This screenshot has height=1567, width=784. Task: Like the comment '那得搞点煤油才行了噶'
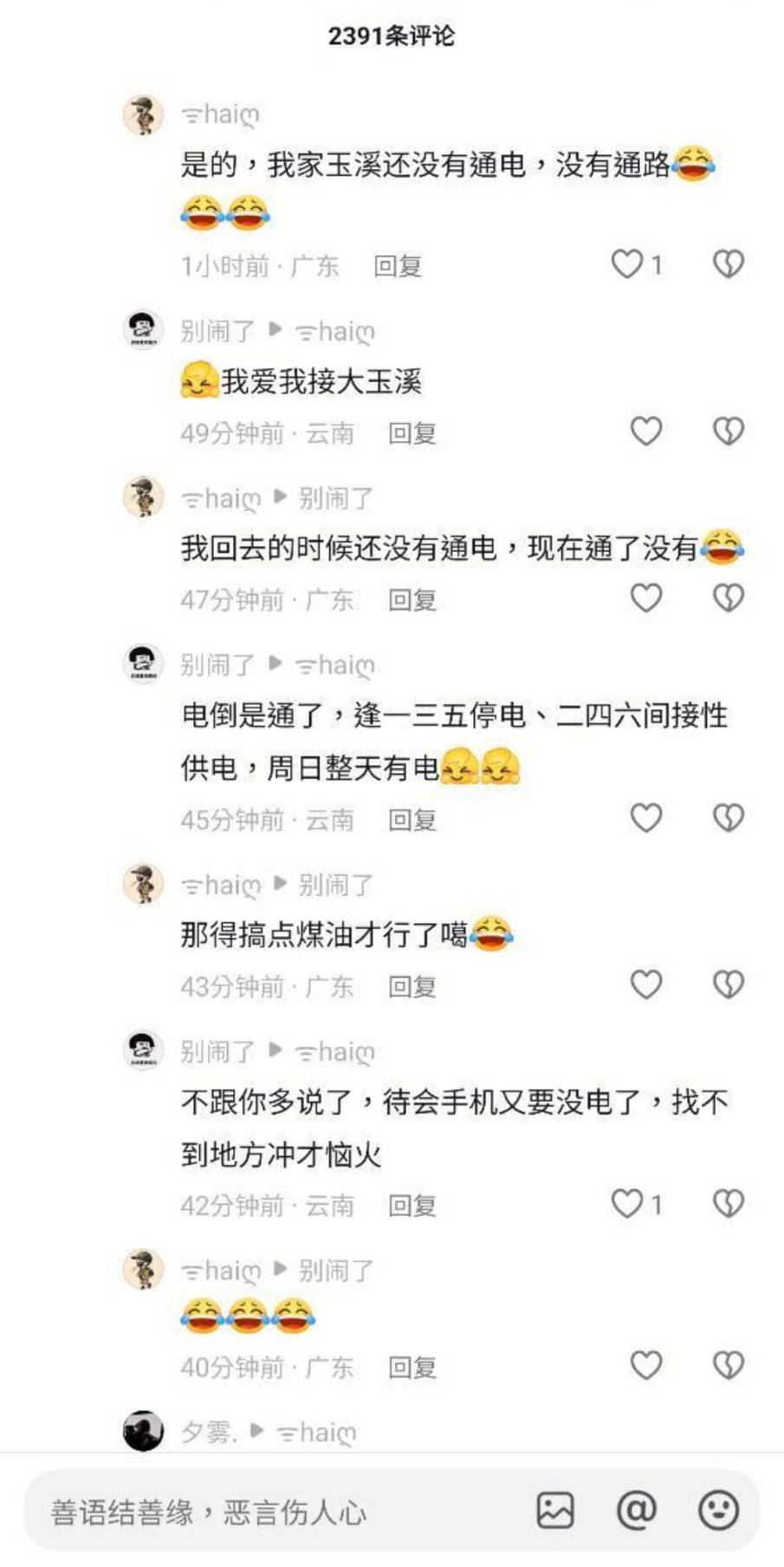[645, 985]
